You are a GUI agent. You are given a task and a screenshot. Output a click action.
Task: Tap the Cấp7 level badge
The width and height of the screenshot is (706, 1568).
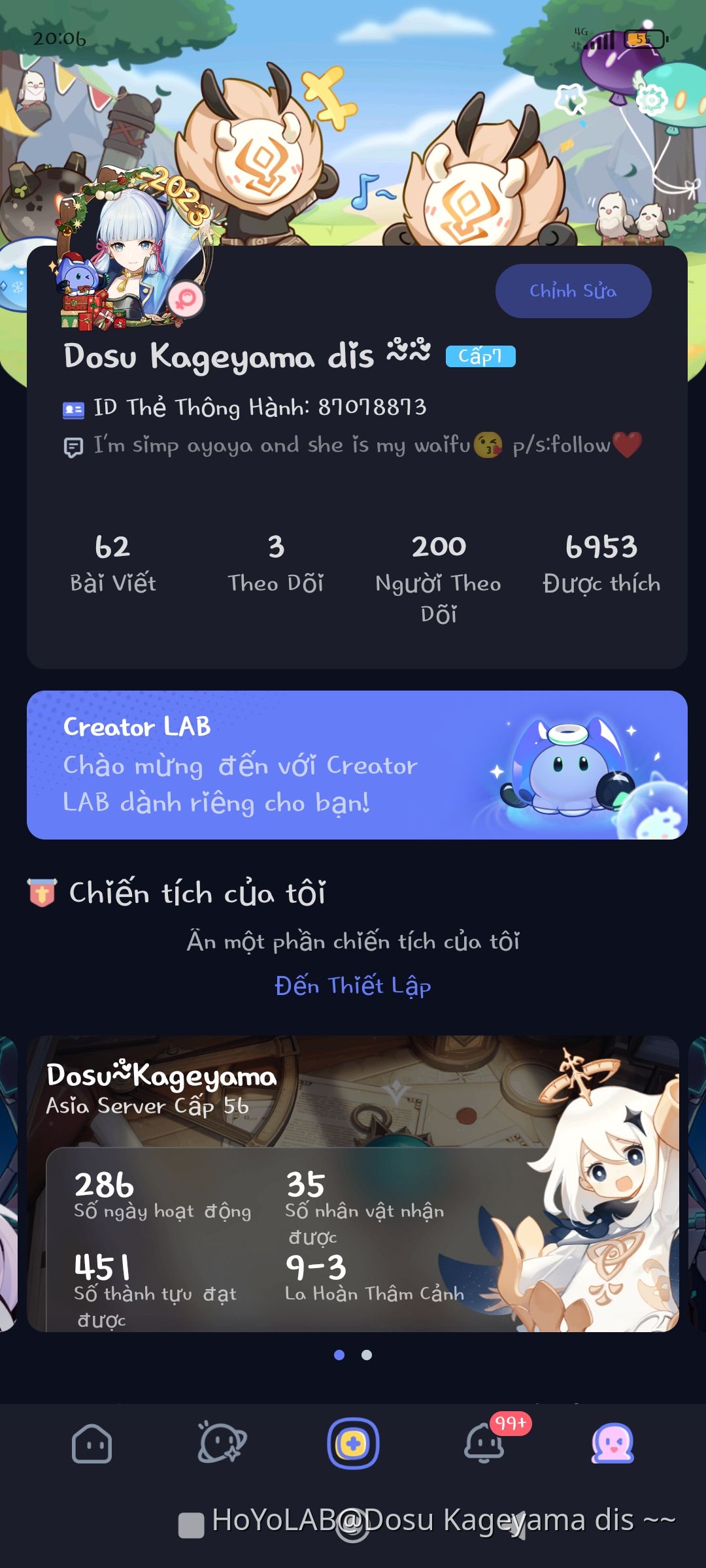pos(480,356)
